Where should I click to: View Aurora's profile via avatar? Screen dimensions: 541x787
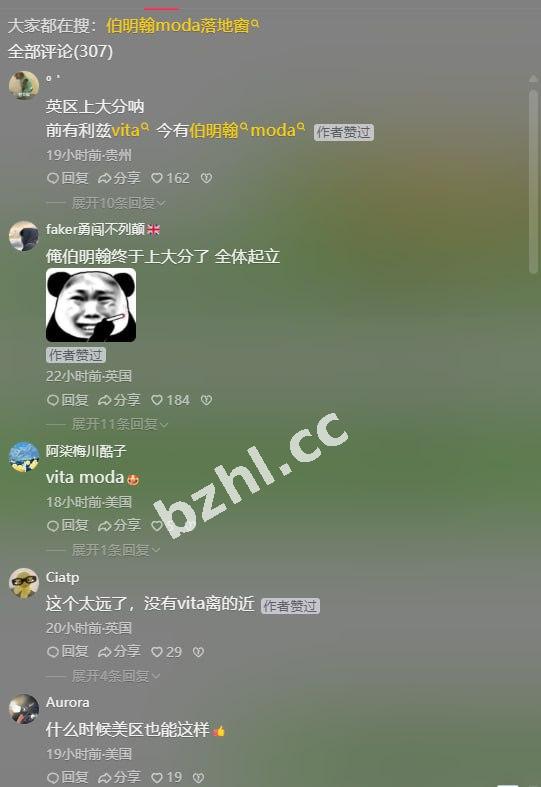point(24,709)
